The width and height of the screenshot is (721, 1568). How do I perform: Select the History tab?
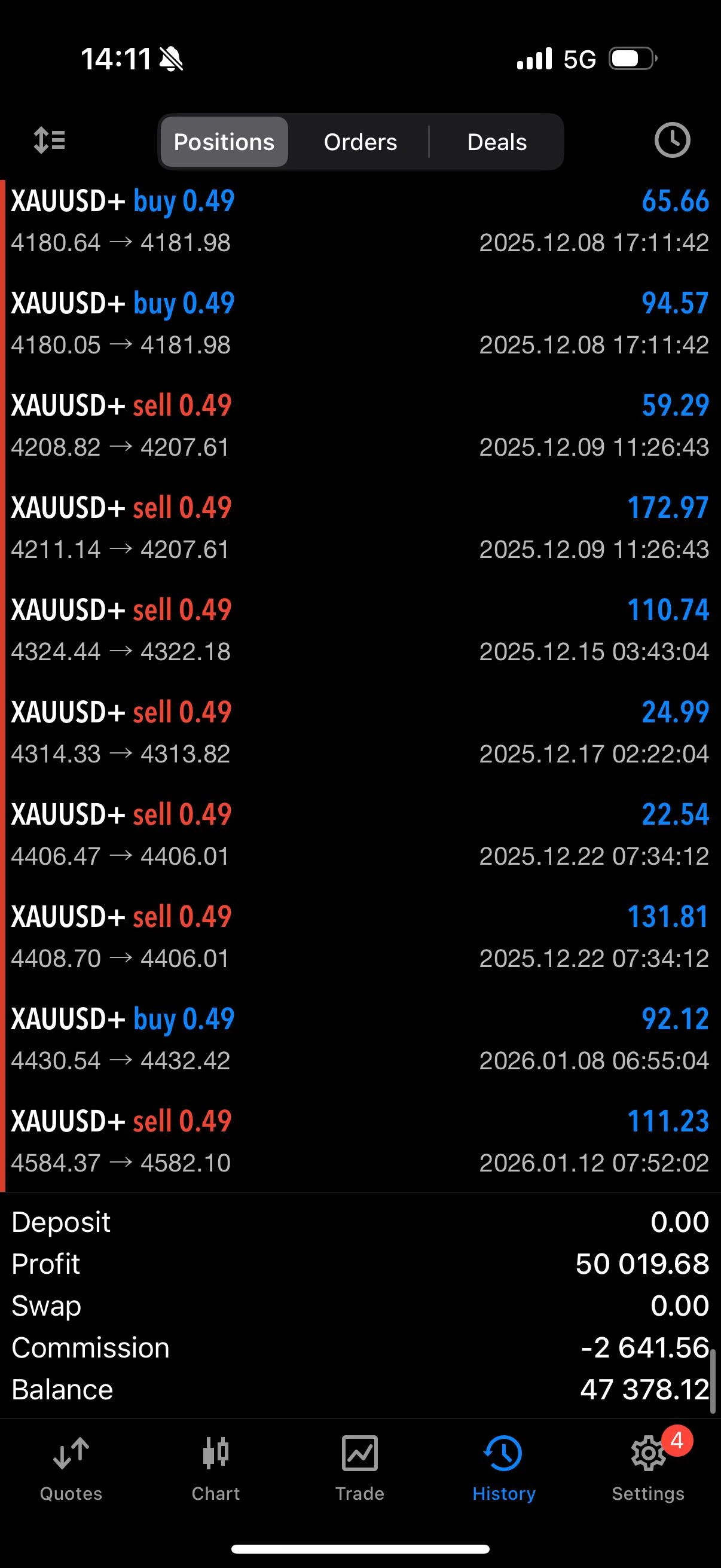coord(504,1468)
